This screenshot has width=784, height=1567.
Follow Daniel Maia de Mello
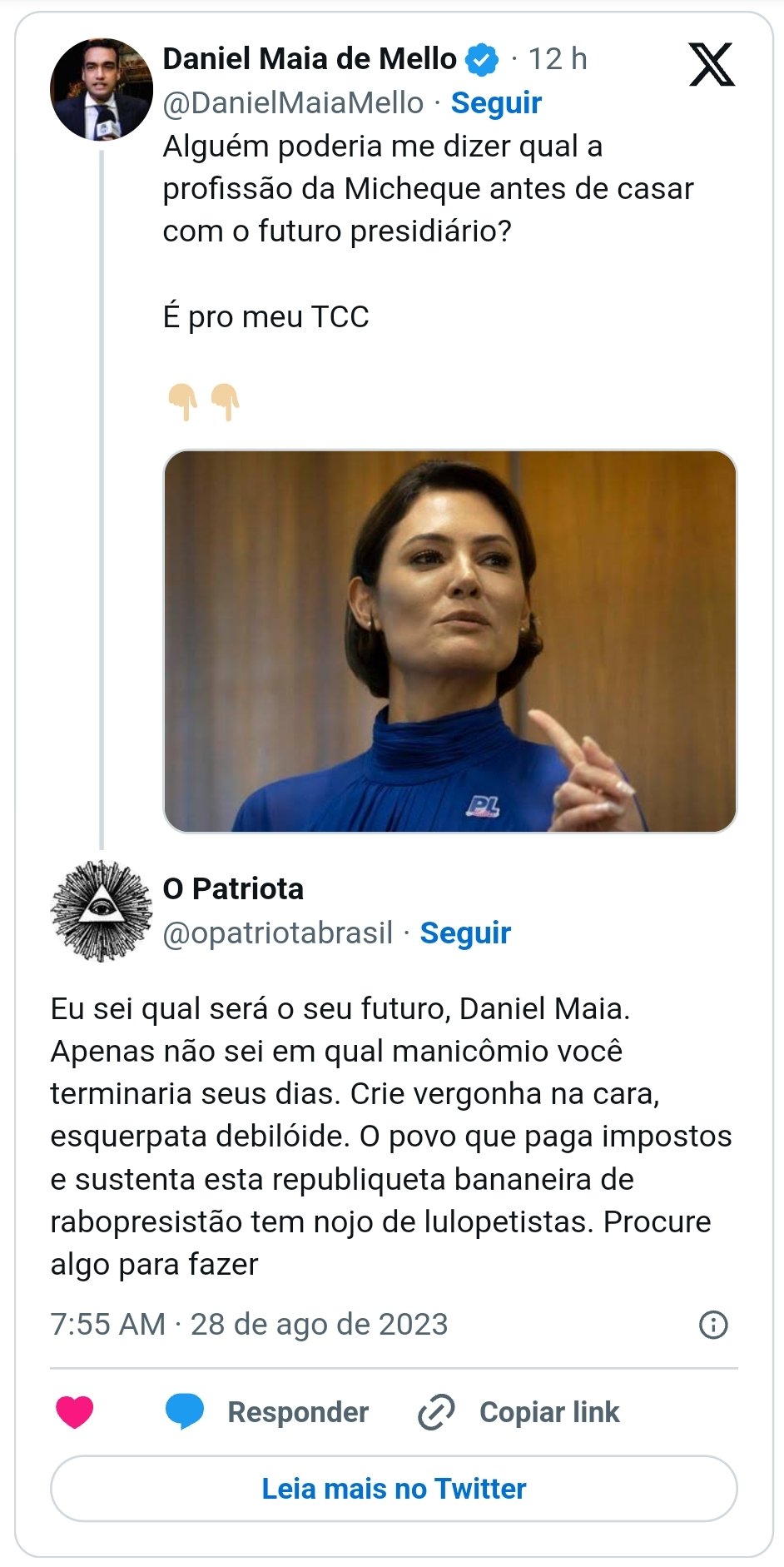click(496, 103)
